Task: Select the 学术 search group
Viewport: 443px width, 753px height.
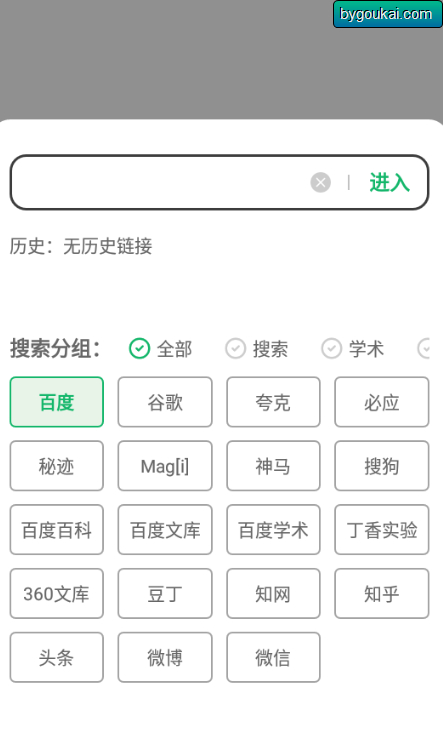Action: click(353, 349)
